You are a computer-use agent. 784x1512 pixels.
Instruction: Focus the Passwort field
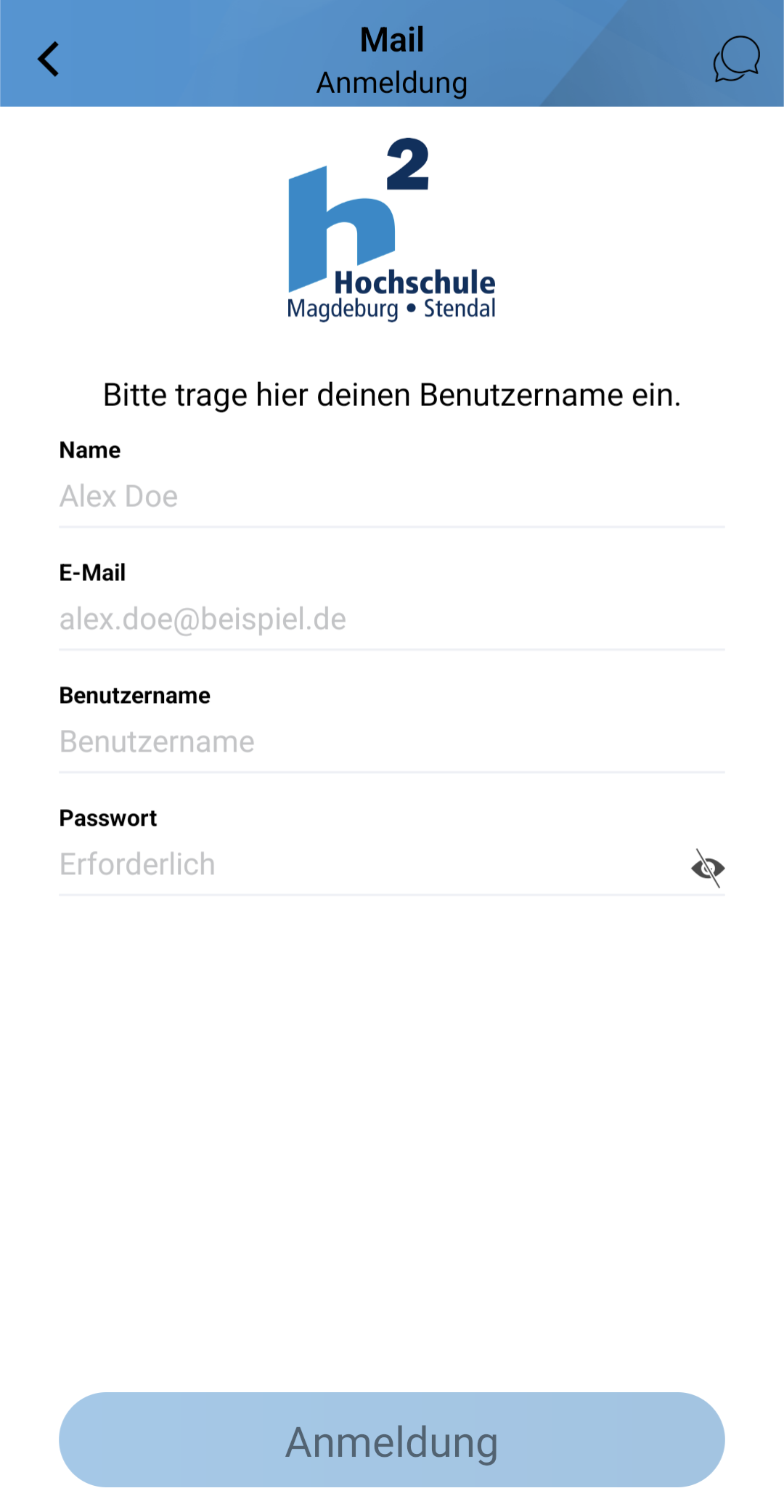point(363,865)
